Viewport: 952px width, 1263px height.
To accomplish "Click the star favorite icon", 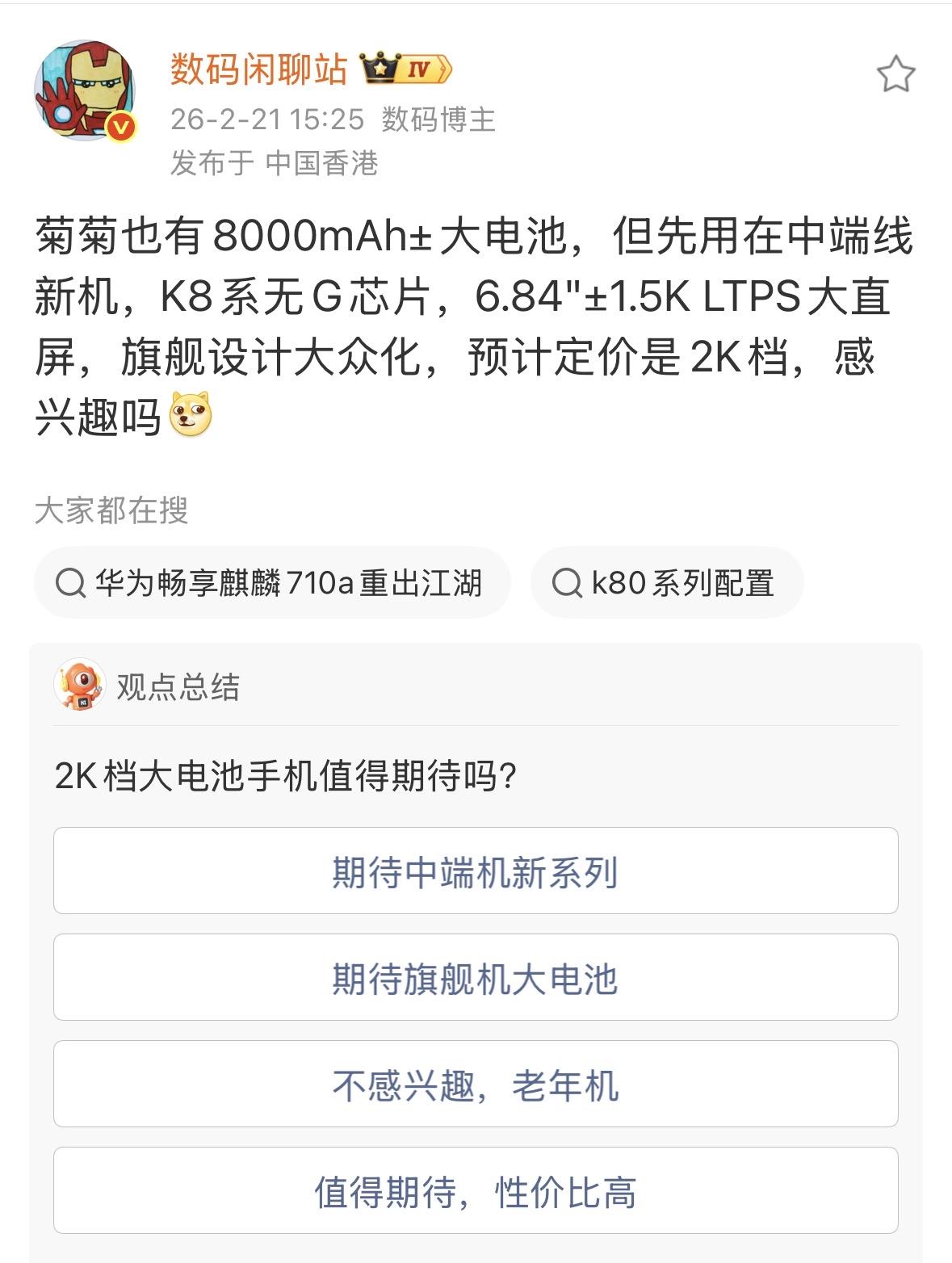I will [x=897, y=75].
